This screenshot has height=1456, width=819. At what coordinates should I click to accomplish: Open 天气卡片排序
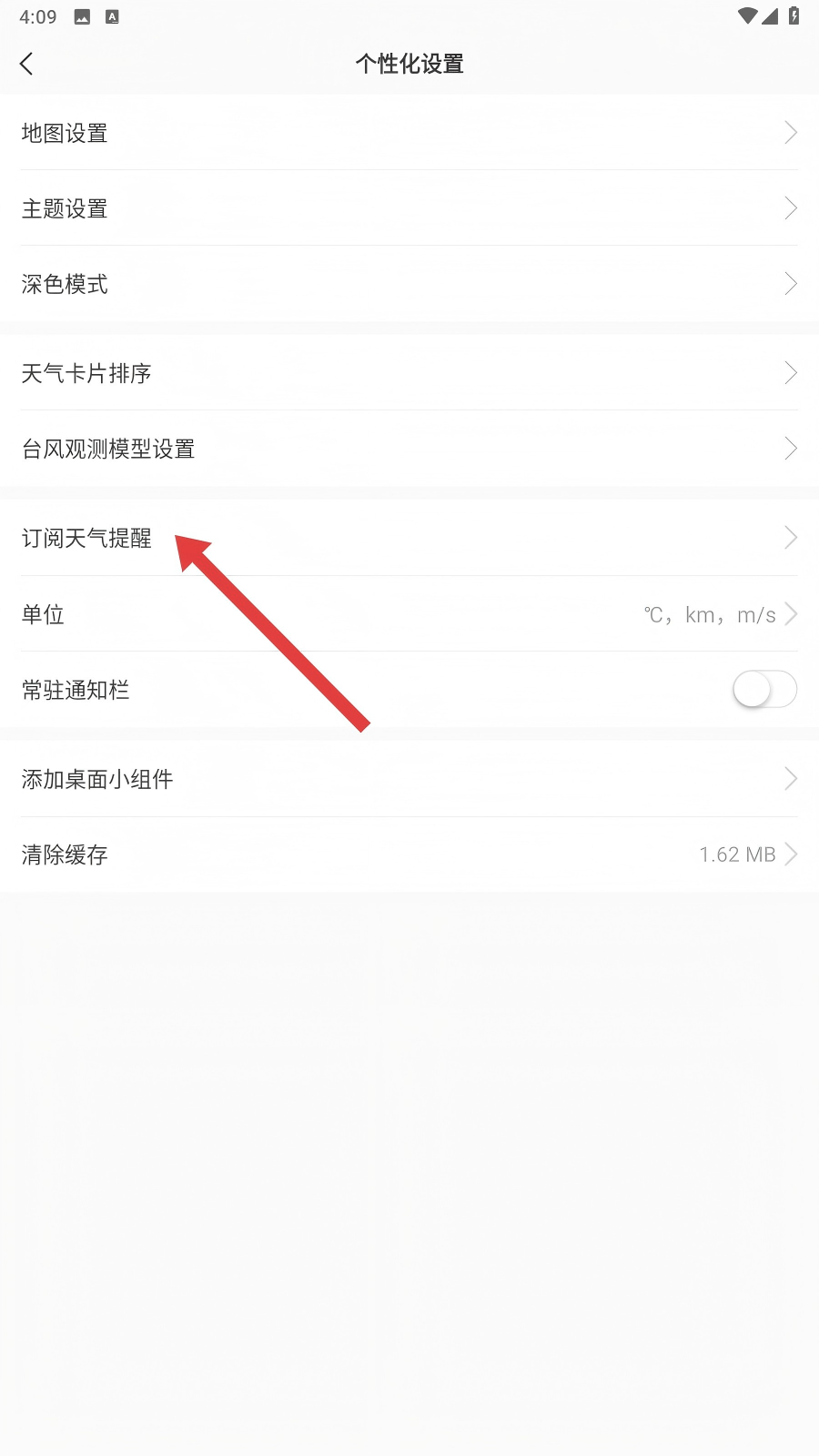pyautogui.click(x=409, y=373)
